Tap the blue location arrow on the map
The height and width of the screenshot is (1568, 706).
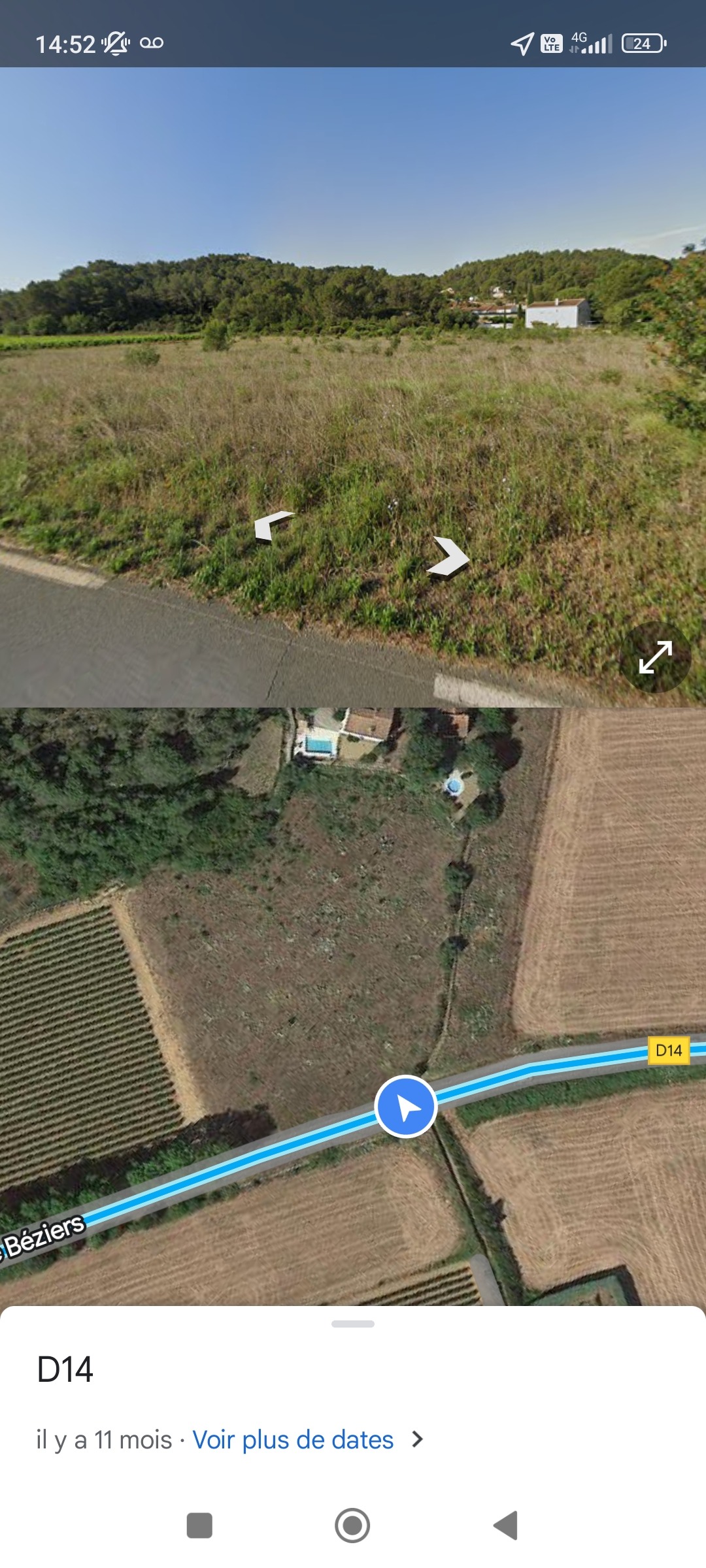[x=406, y=1107]
